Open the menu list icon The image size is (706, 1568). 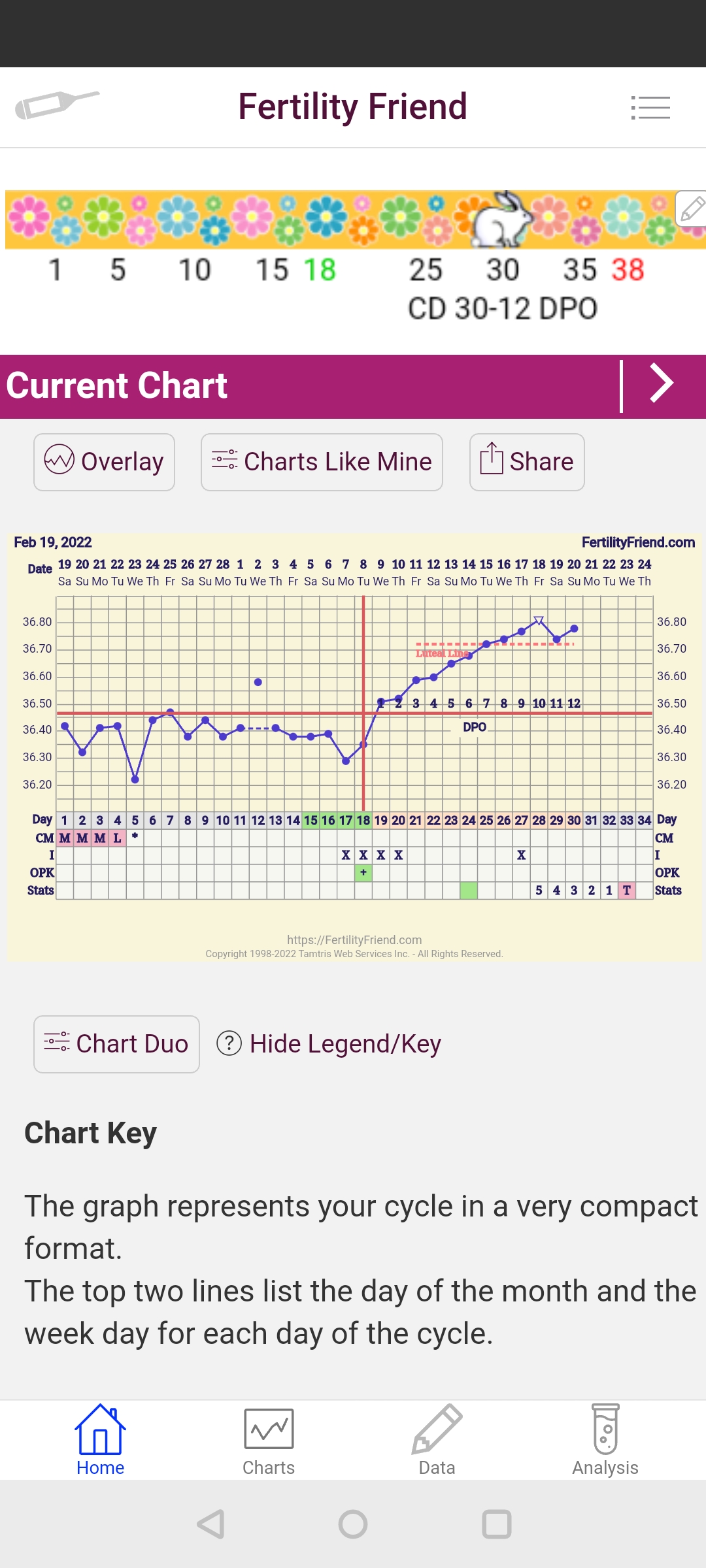tap(650, 108)
